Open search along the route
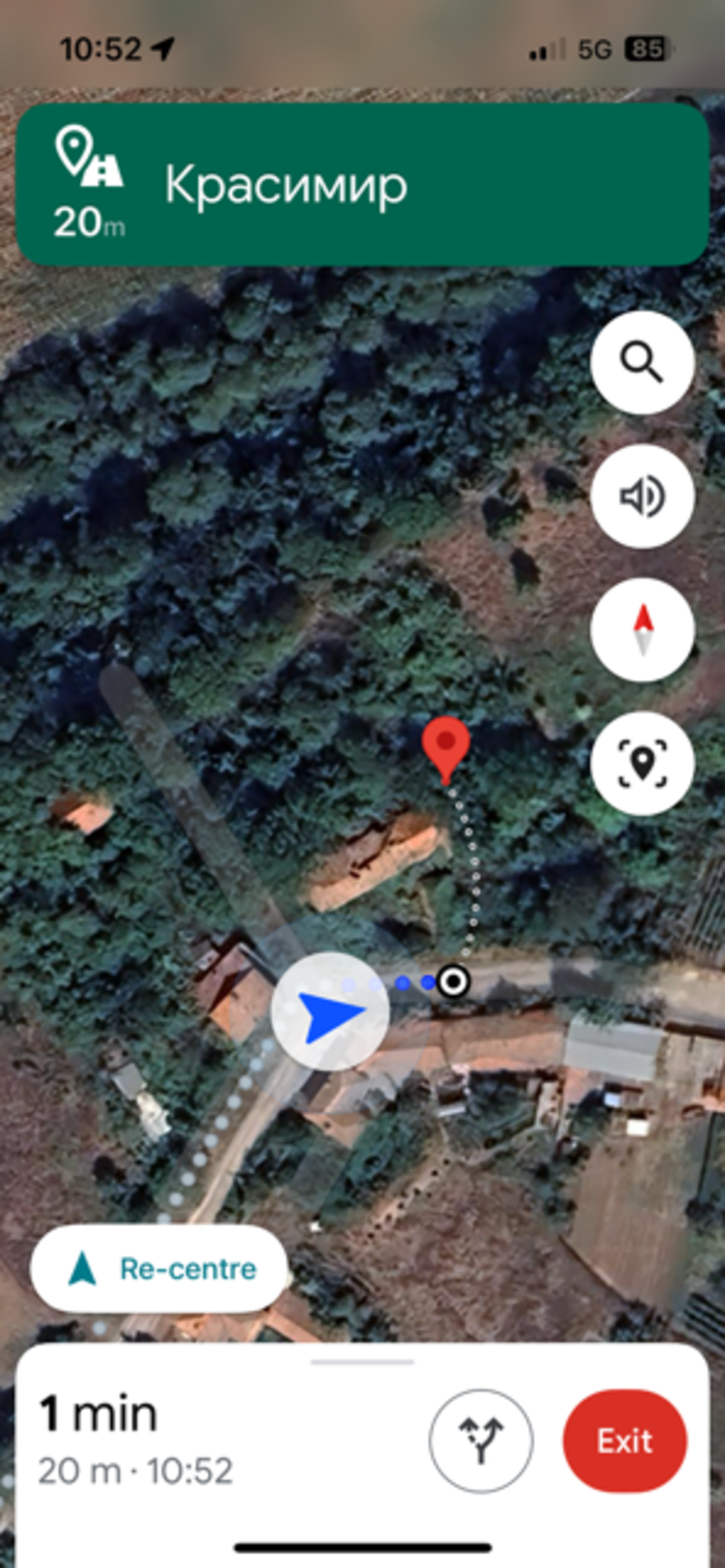 643,363
